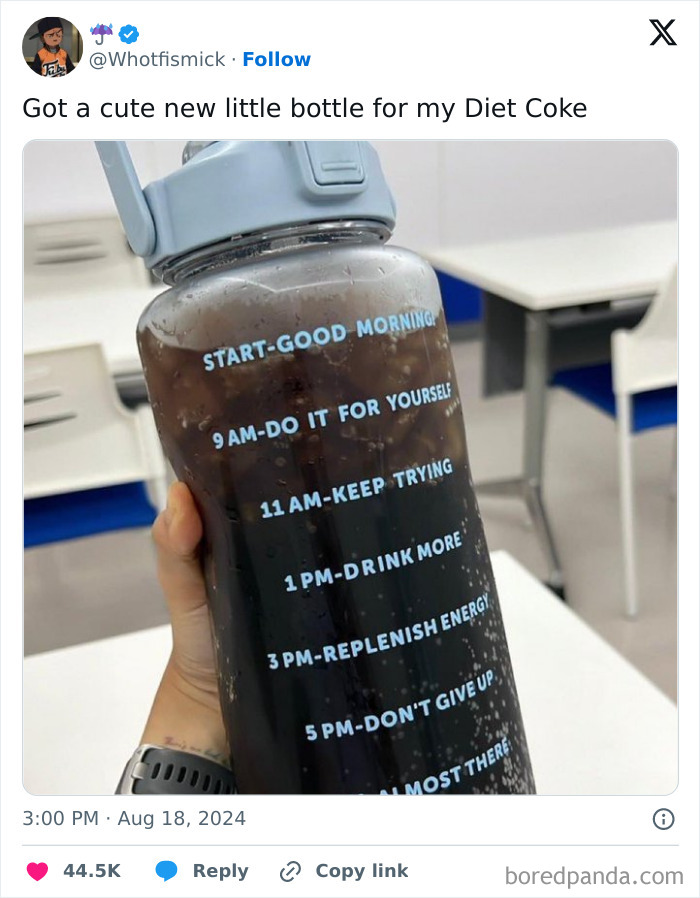Viewport: 700px width, 898px height.
Task: Show the post info icon details
Action: [x=662, y=819]
